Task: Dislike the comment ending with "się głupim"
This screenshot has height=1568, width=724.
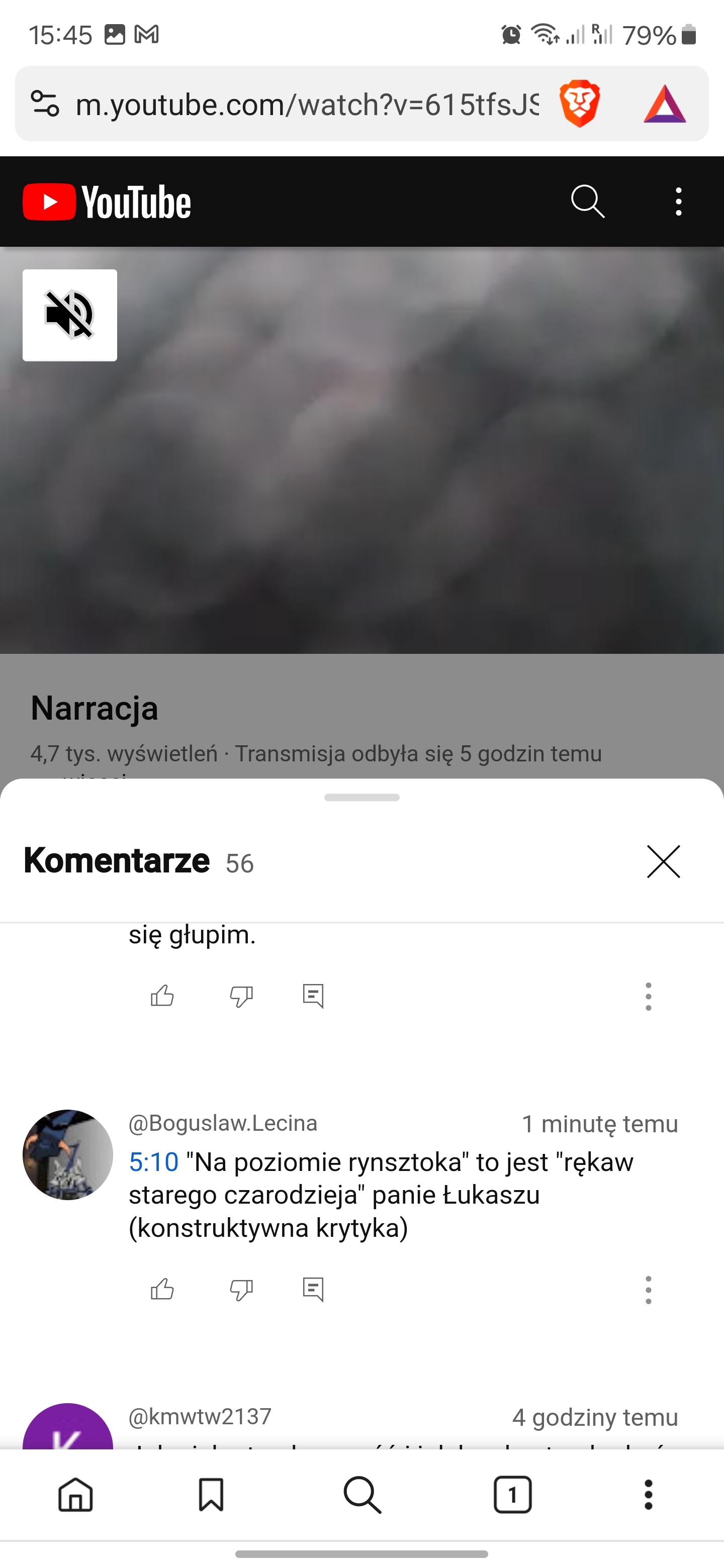Action: coord(241,996)
